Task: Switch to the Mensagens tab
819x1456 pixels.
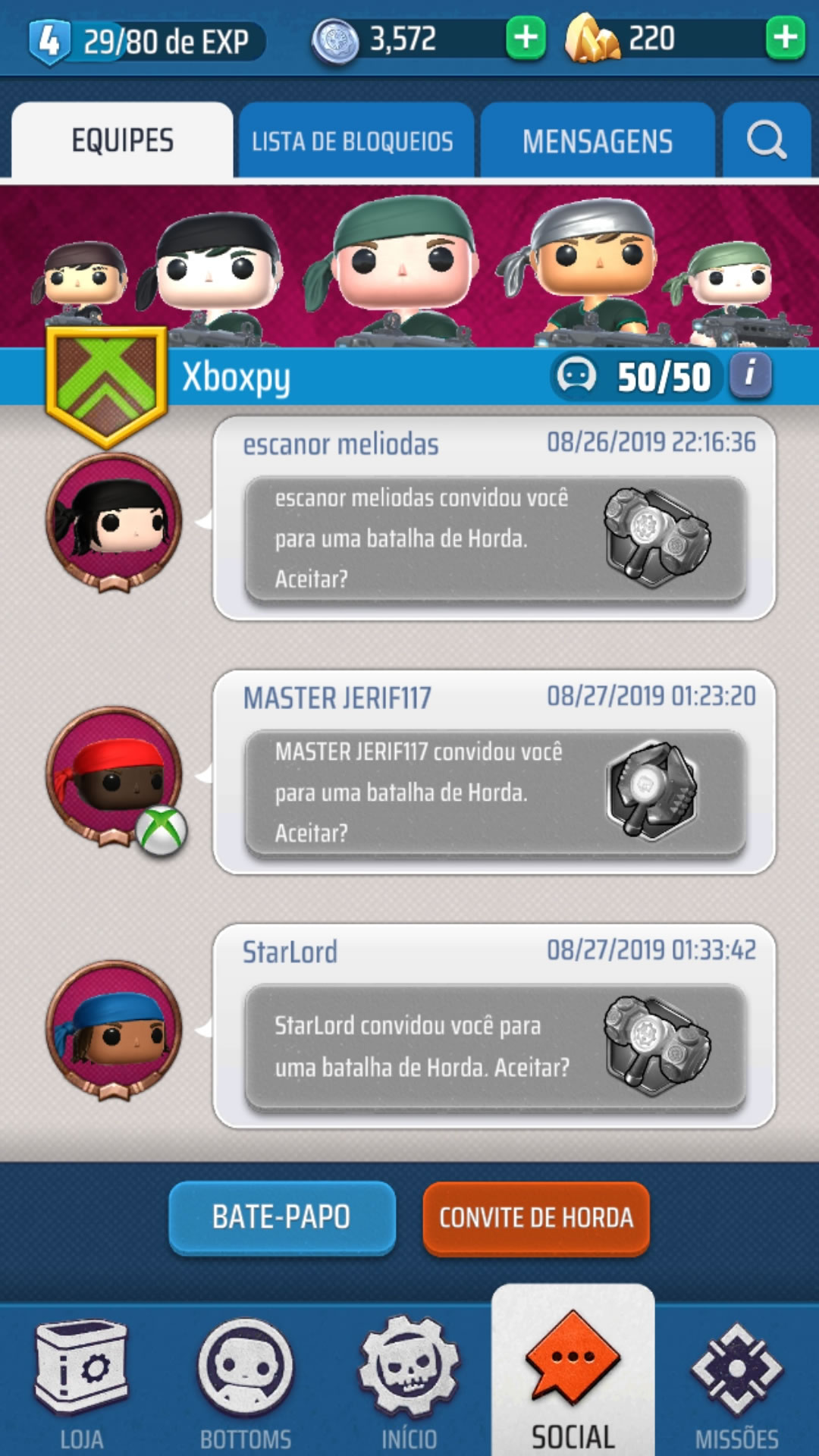Action: click(x=598, y=140)
